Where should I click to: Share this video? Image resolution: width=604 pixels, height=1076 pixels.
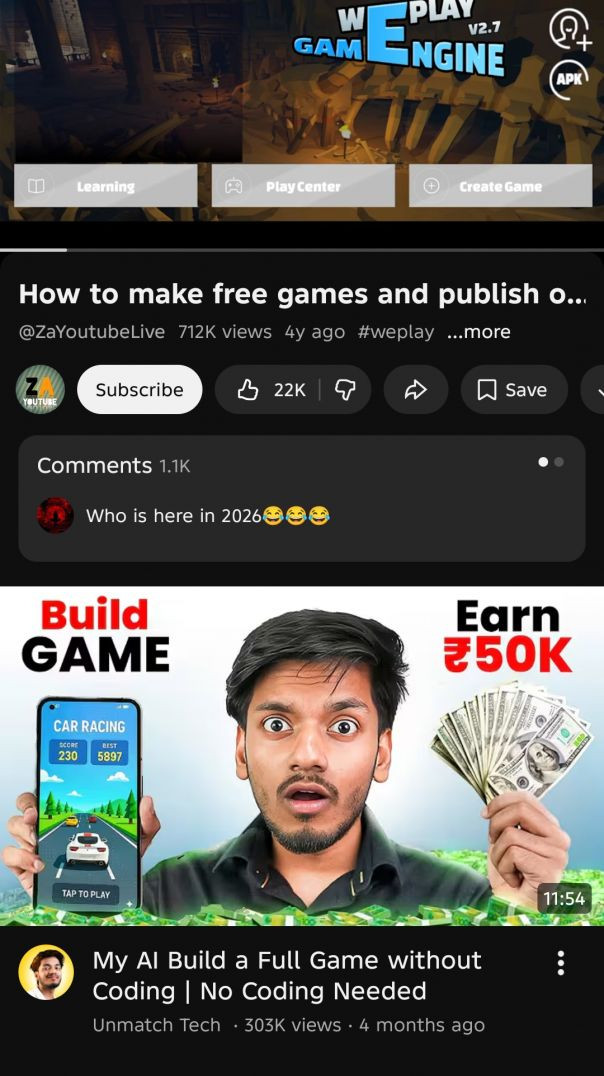tap(416, 390)
